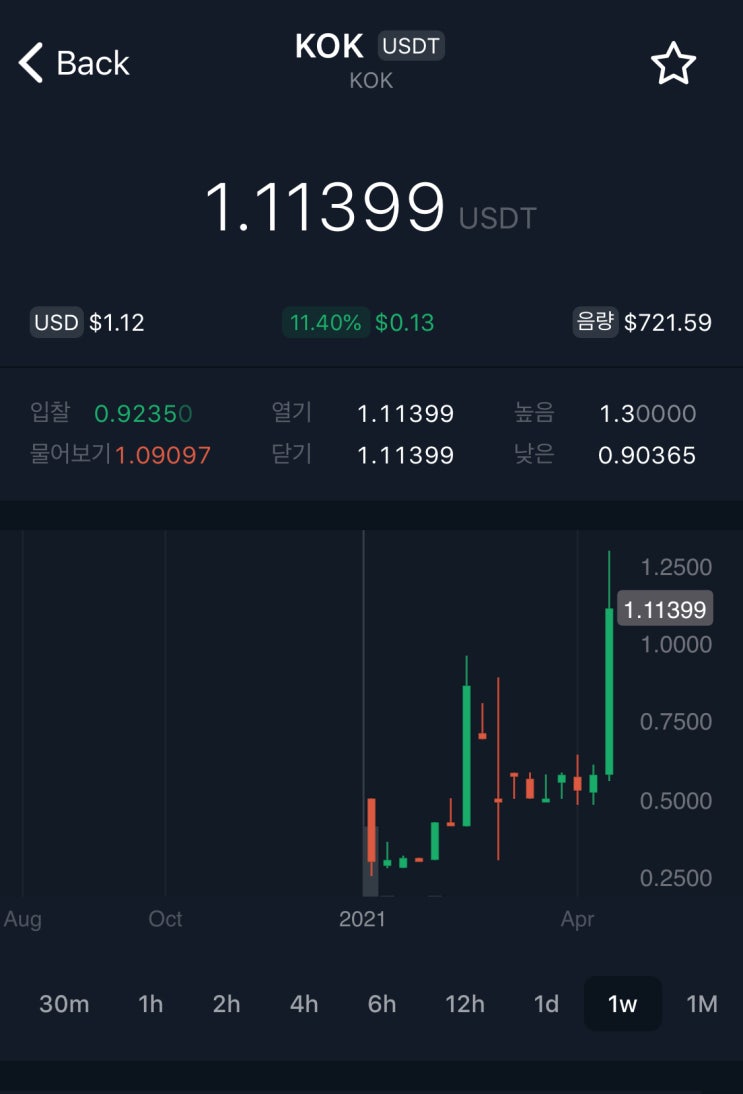Image resolution: width=743 pixels, height=1094 pixels.
Task: Add KOK to favorites with the star
Action: pos(673,64)
